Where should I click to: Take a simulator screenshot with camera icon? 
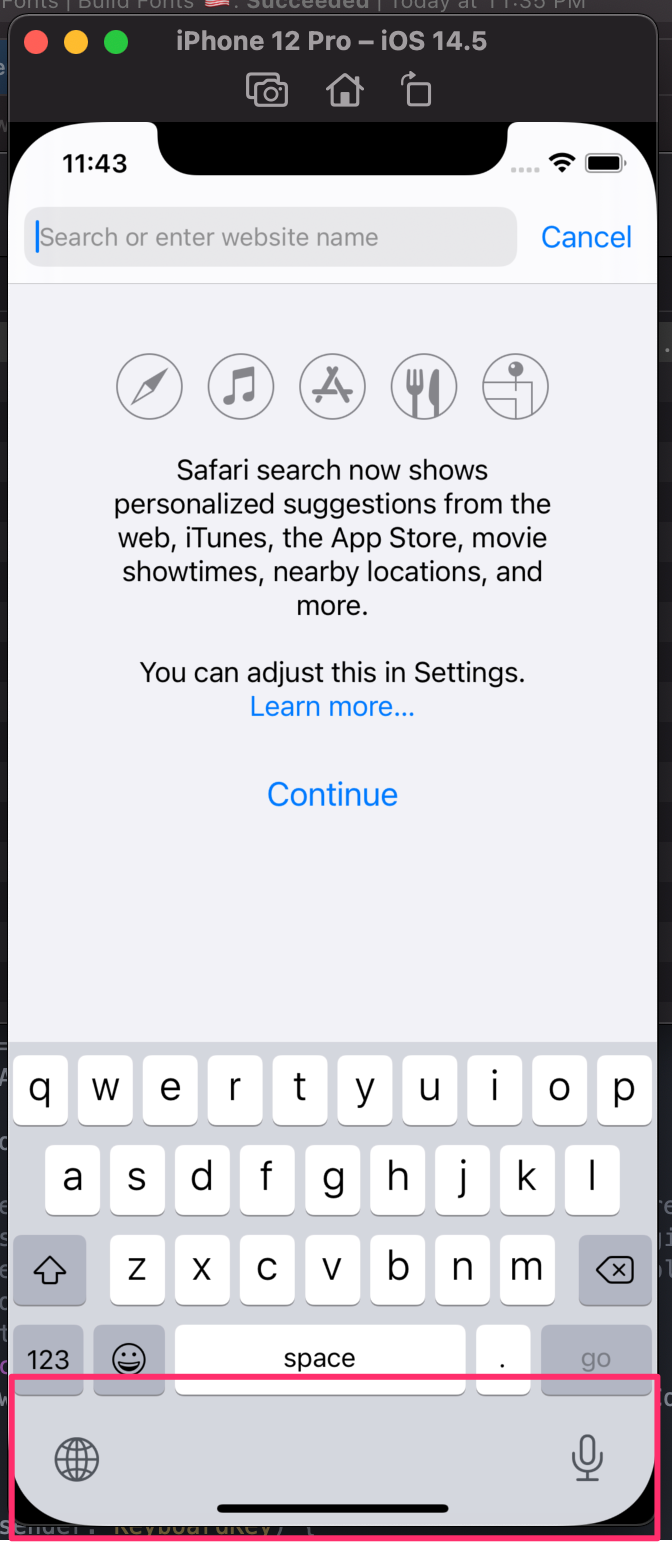coord(267,91)
